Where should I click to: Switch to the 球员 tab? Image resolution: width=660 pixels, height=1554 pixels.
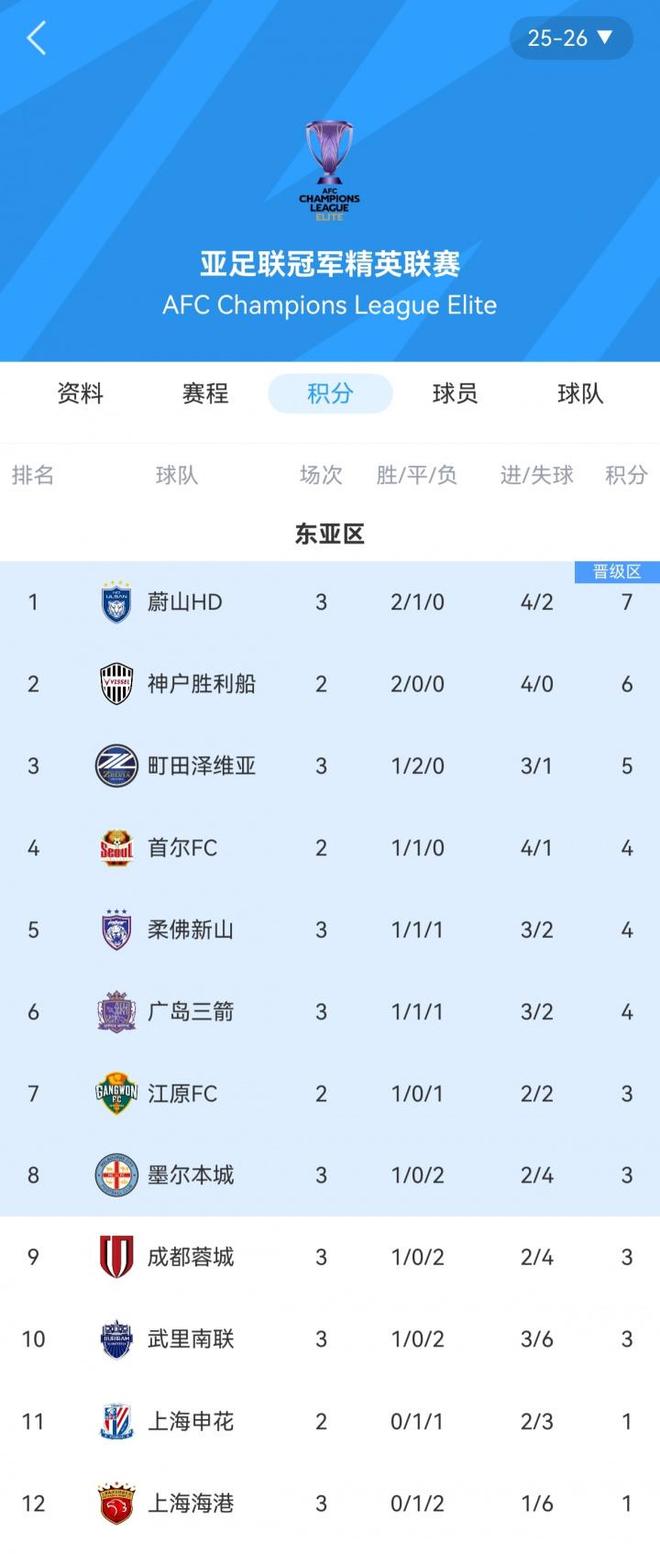(x=455, y=394)
